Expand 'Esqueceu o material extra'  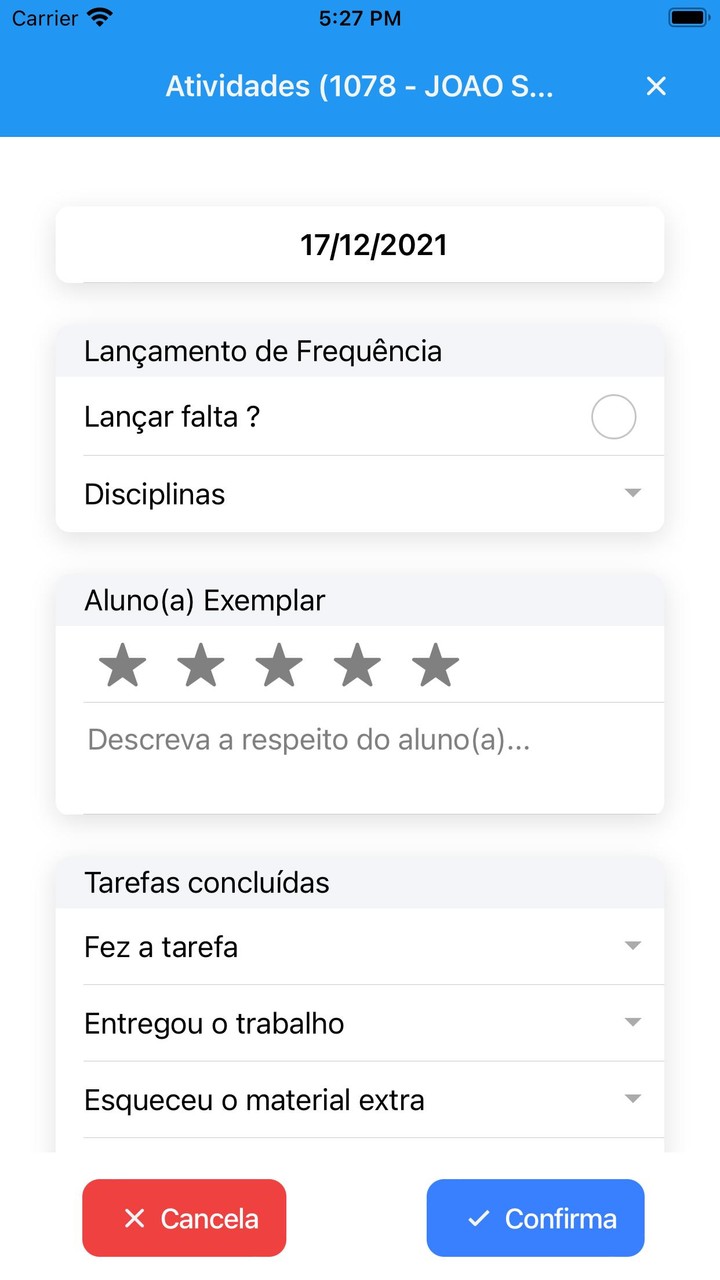(632, 1098)
